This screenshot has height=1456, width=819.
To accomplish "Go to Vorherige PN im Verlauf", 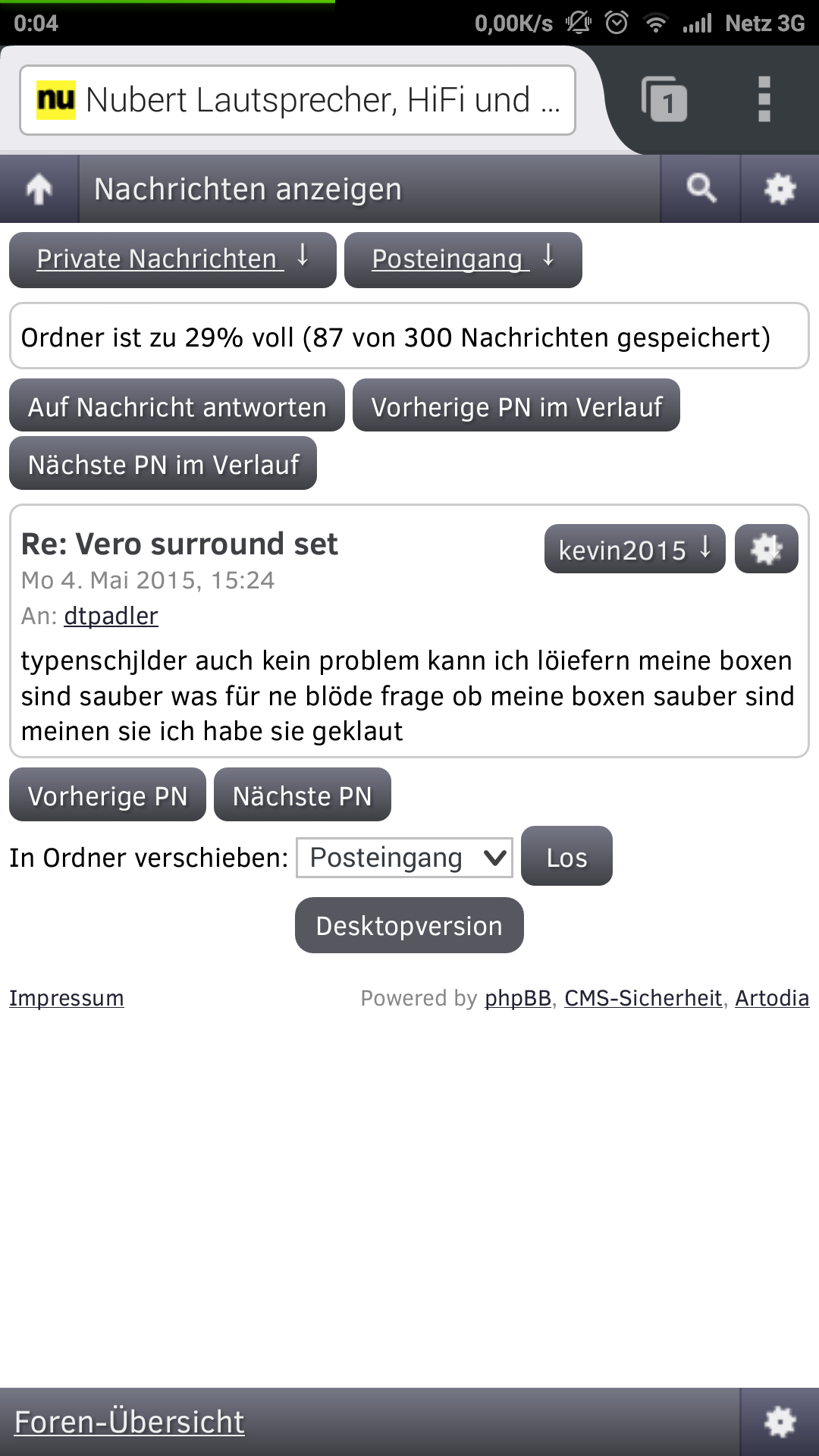I will (x=516, y=406).
